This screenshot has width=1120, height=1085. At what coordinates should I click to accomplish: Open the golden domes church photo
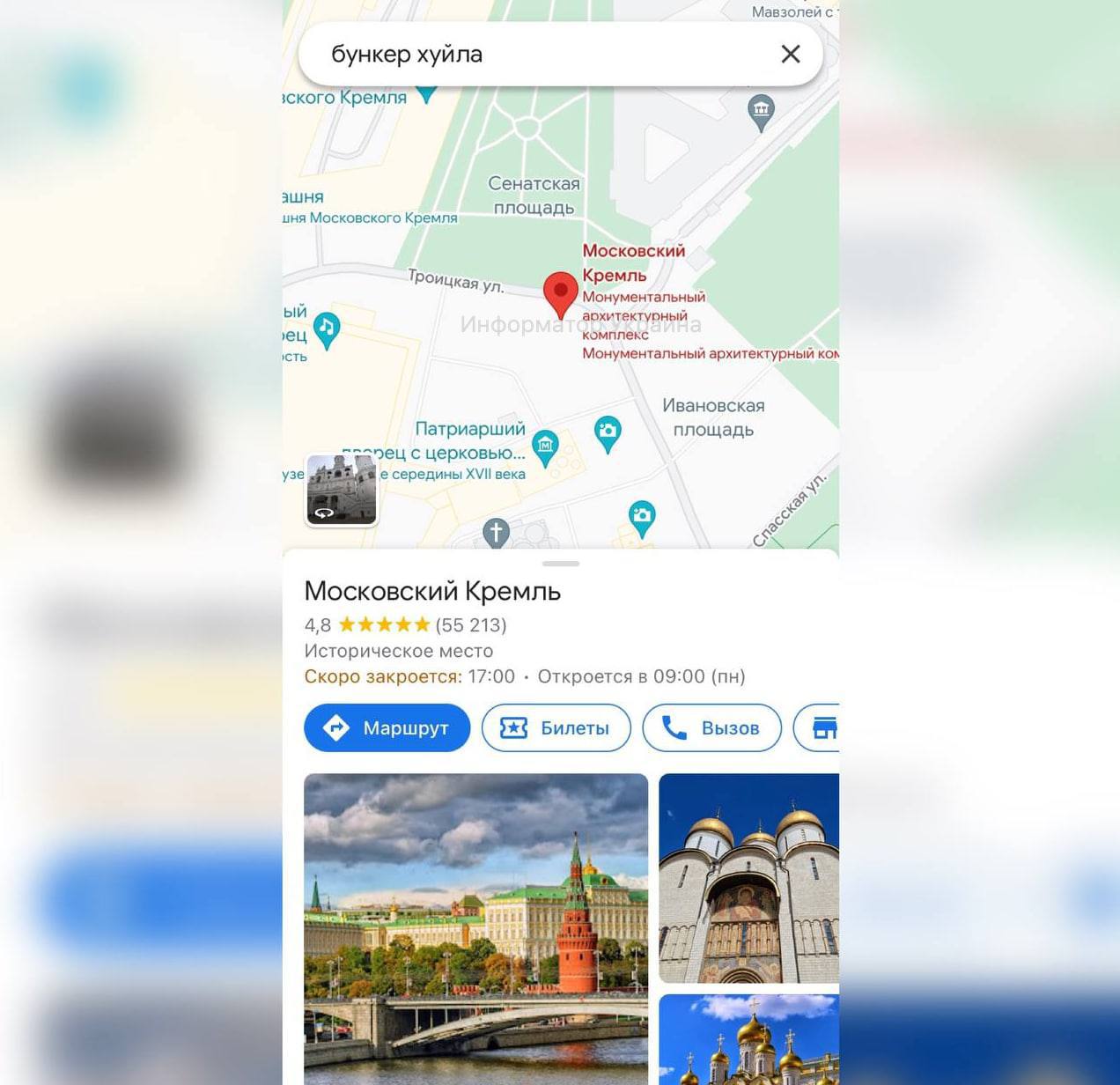[748, 1039]
